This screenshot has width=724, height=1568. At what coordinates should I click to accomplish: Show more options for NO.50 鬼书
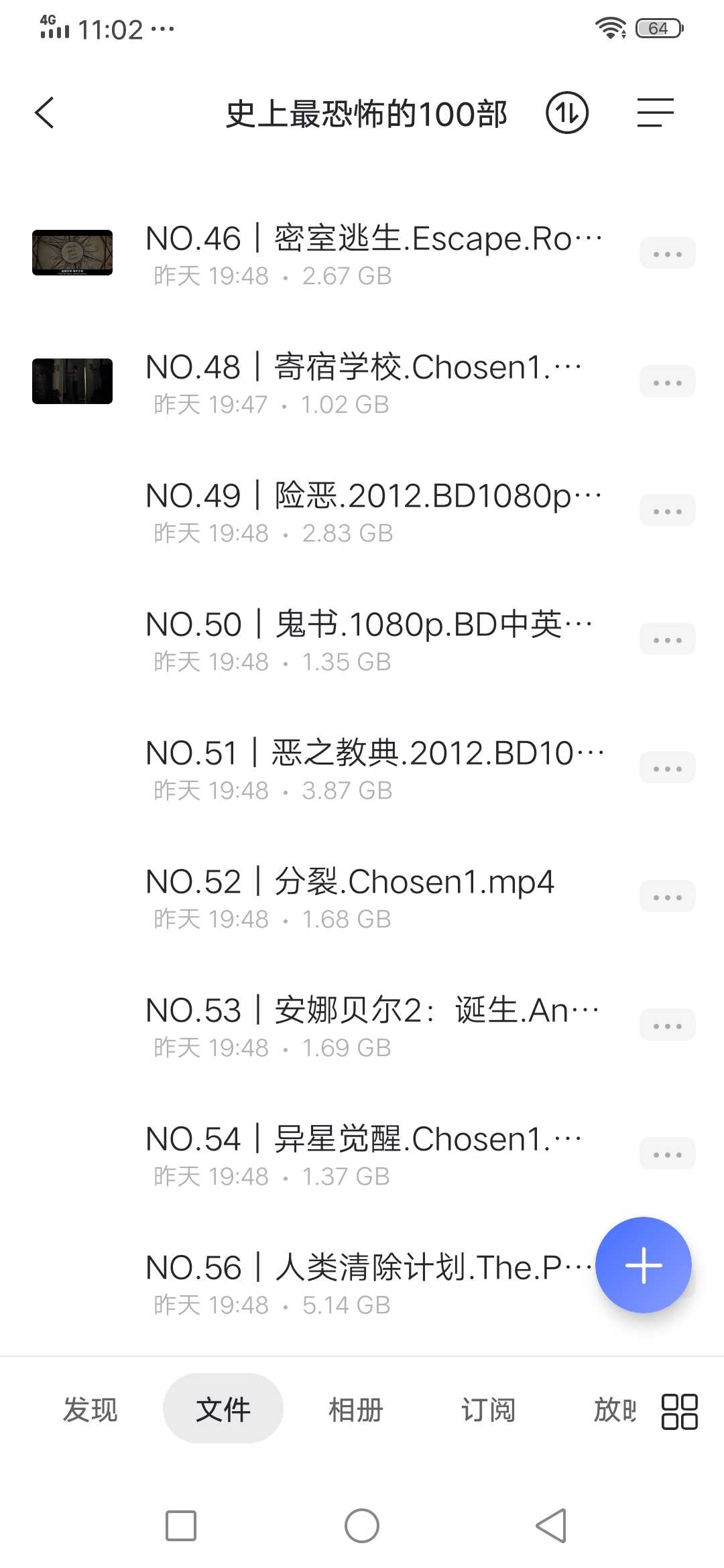coord(667,639)
